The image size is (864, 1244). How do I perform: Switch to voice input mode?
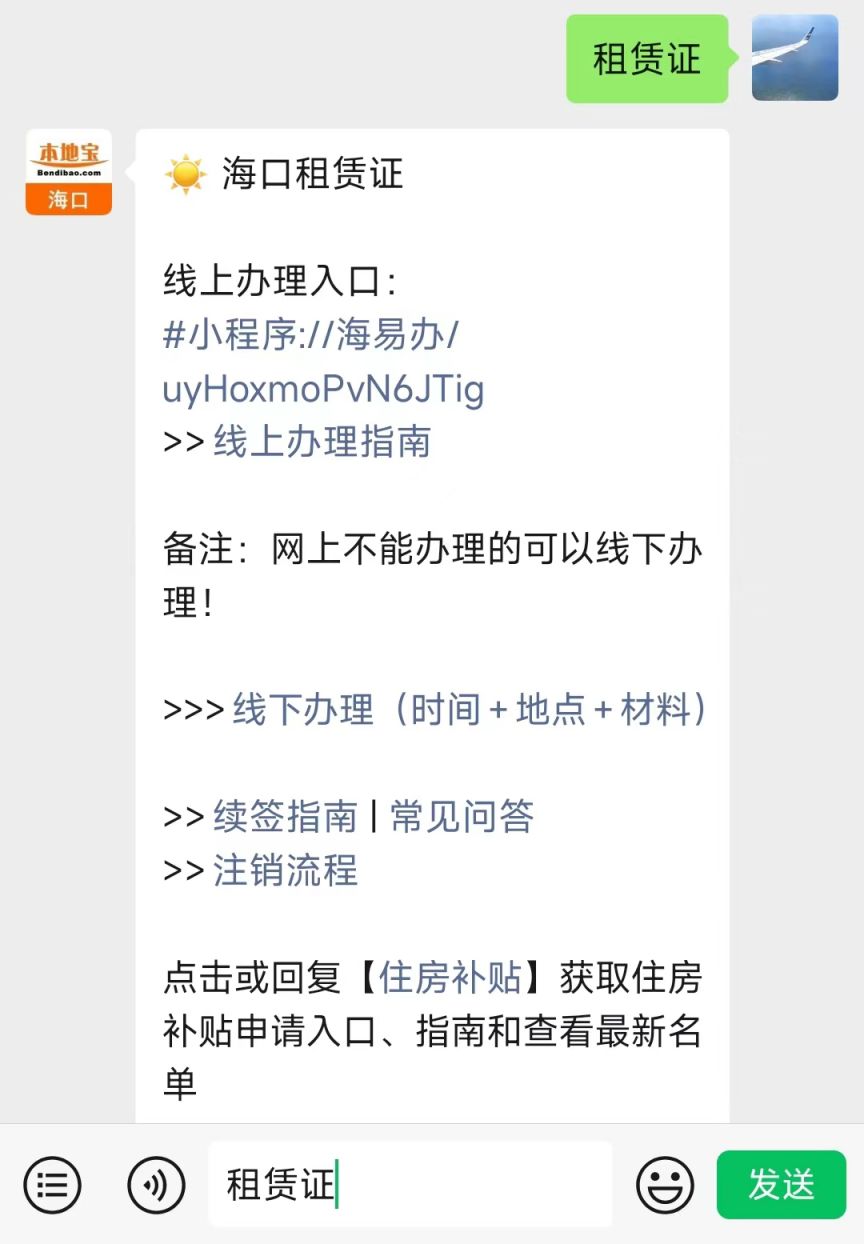[x=156, y=1186]
